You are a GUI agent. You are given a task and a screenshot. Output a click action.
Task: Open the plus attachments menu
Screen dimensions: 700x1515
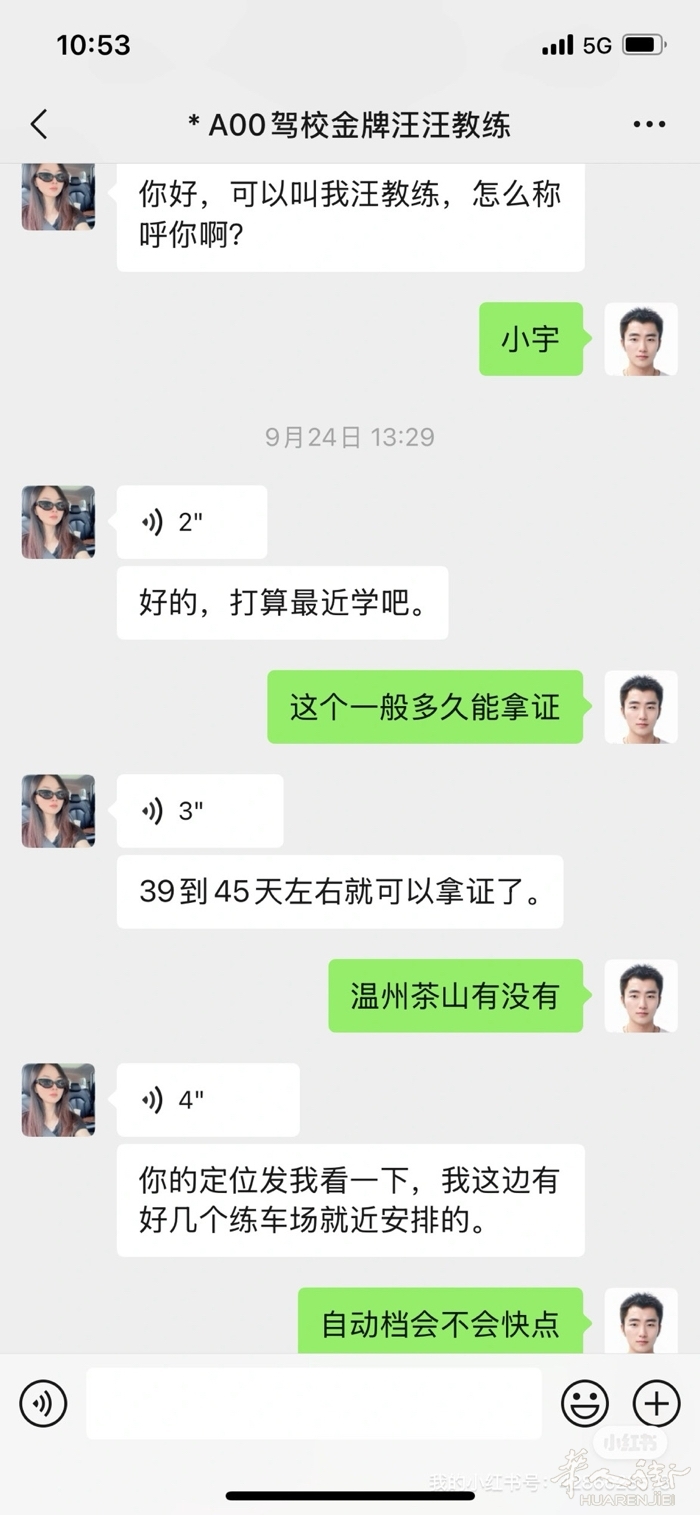click(x=657, y=1403)
